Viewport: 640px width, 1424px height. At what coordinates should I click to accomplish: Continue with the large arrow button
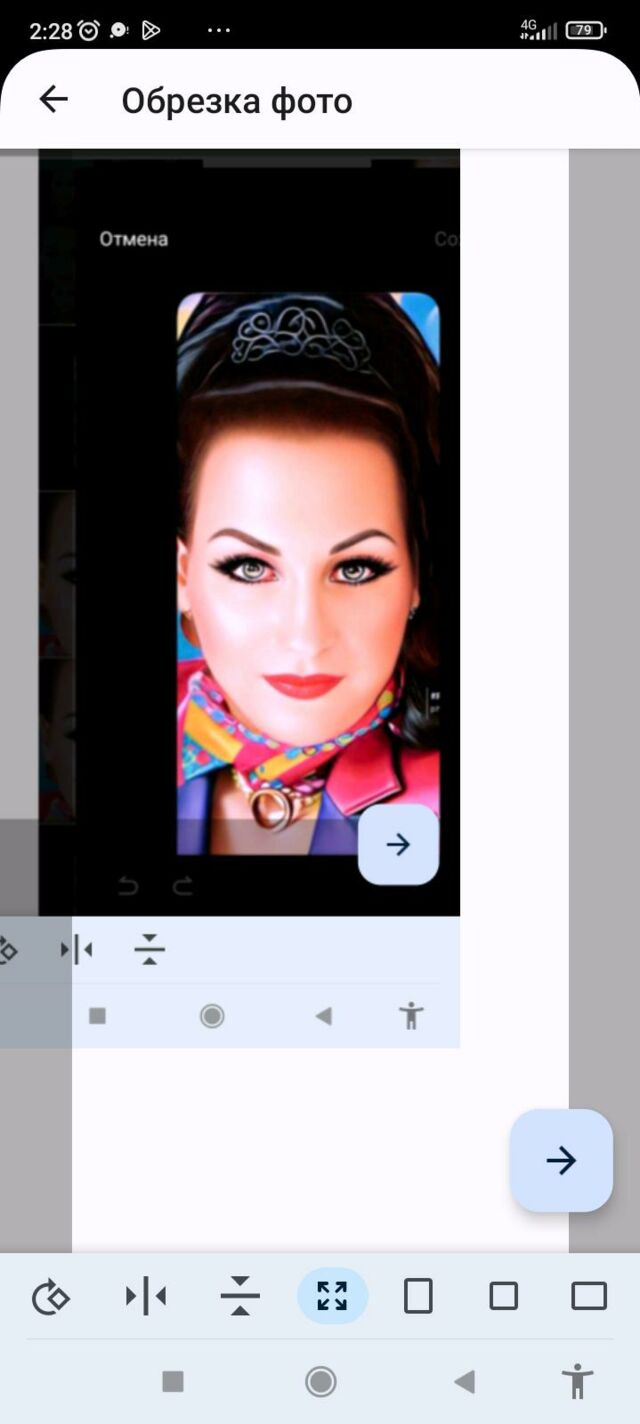561,1160
